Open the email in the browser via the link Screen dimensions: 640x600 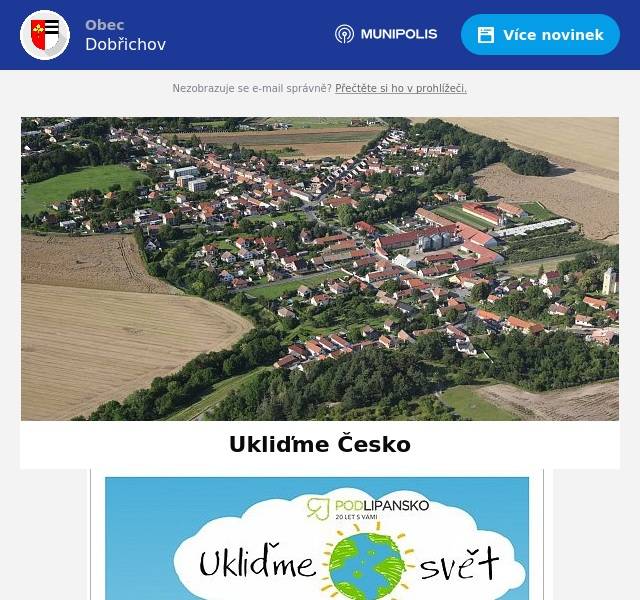click(400, 88)
